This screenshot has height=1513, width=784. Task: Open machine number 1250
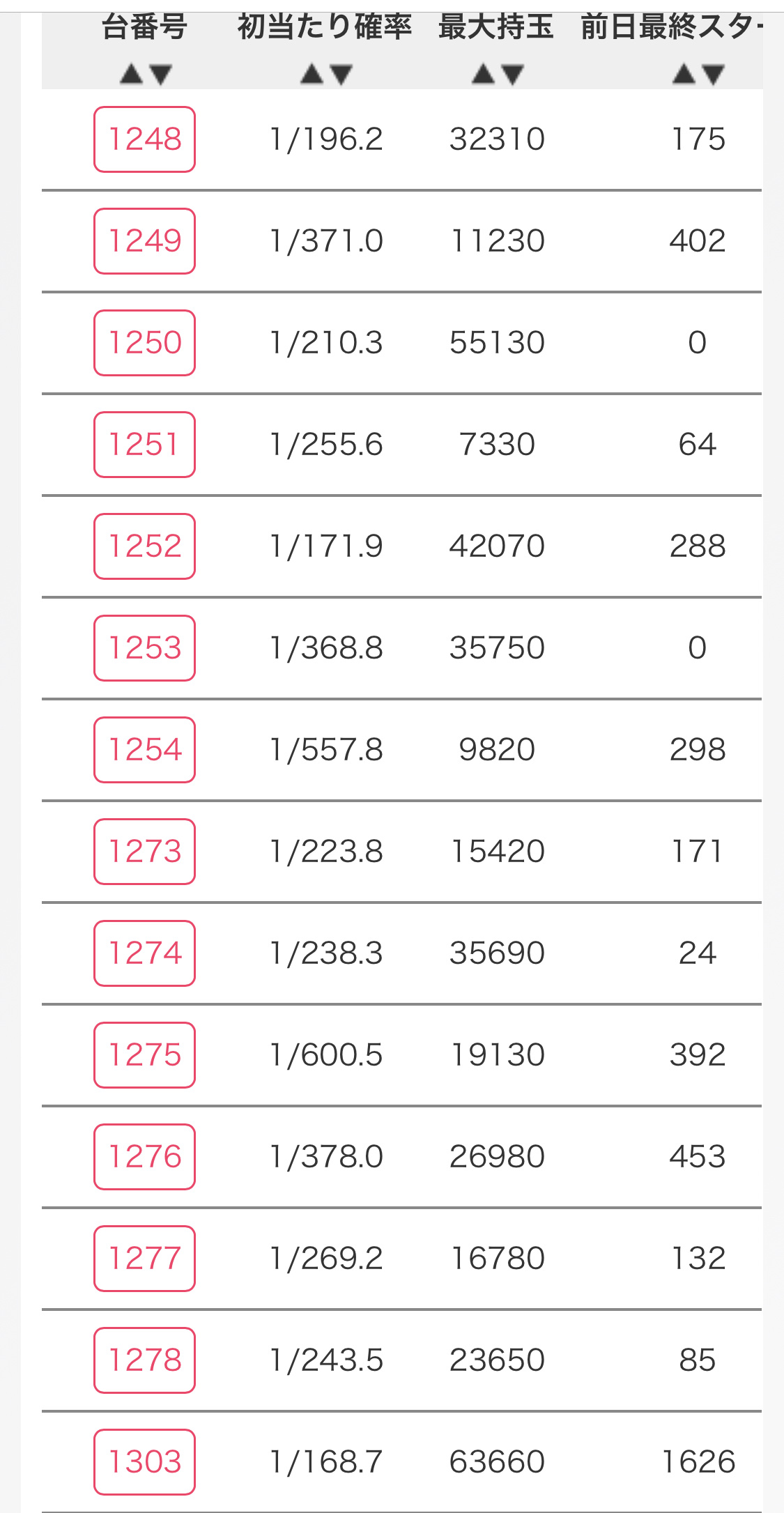144,343
